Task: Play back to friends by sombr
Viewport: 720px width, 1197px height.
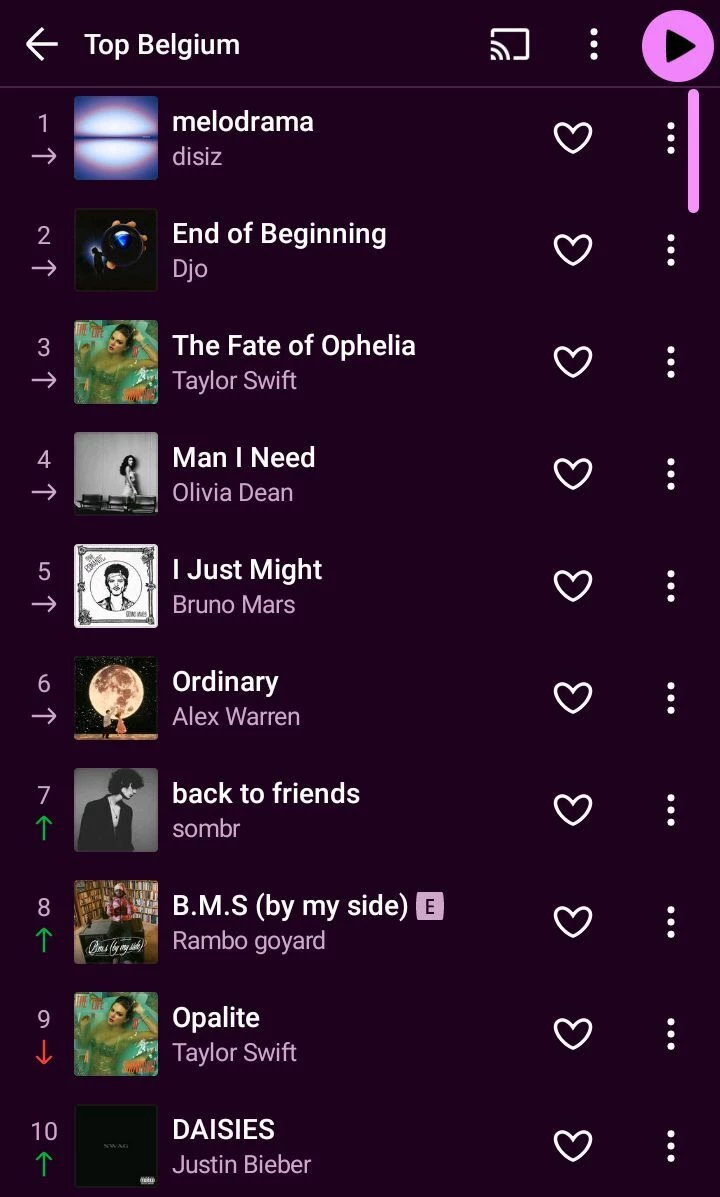Action: pyautogui.click(x=265, y=810)
